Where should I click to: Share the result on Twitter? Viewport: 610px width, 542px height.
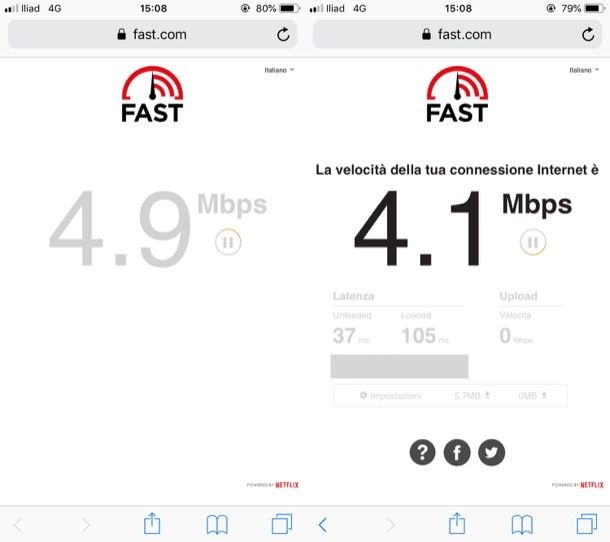[491, 453]
